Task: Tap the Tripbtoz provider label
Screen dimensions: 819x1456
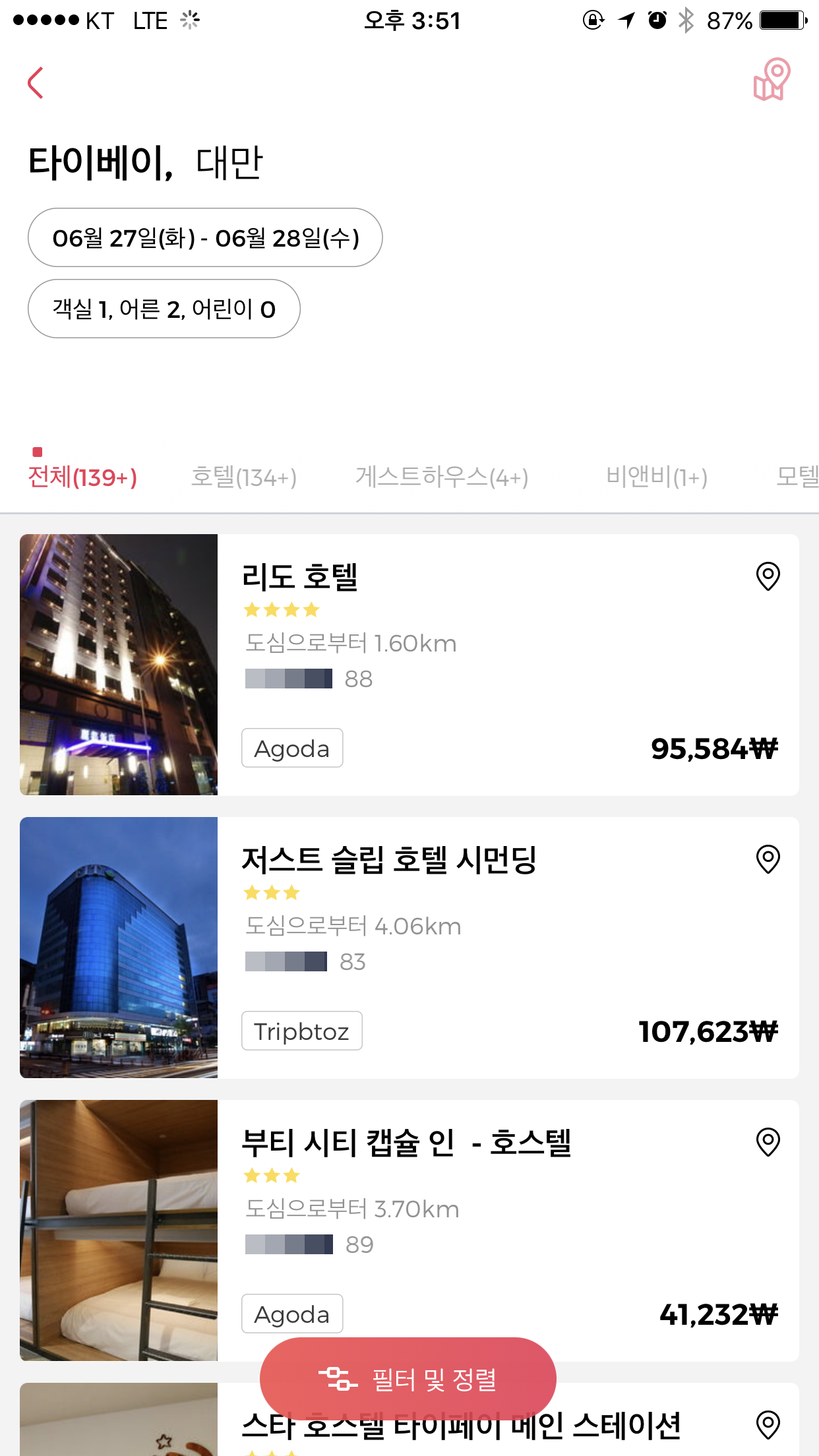Action: 301,1030
